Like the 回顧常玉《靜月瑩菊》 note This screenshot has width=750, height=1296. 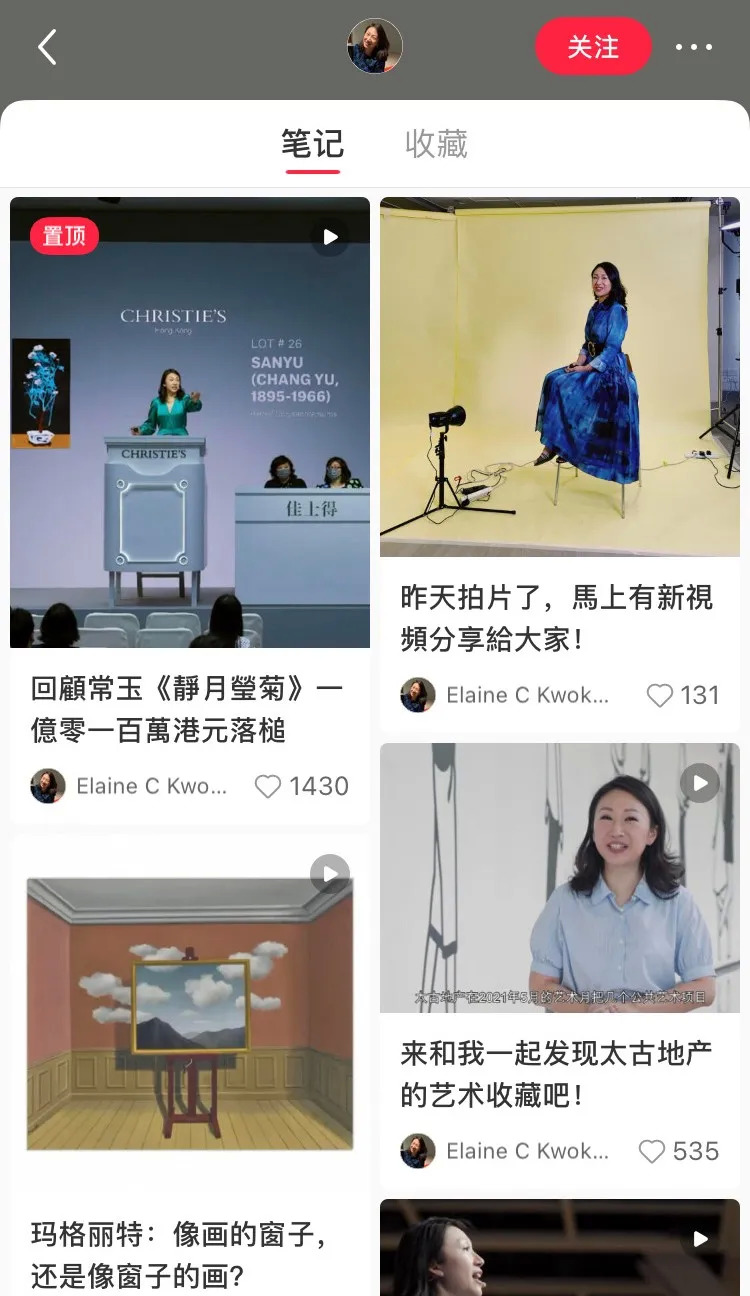[x=268, y=787]
